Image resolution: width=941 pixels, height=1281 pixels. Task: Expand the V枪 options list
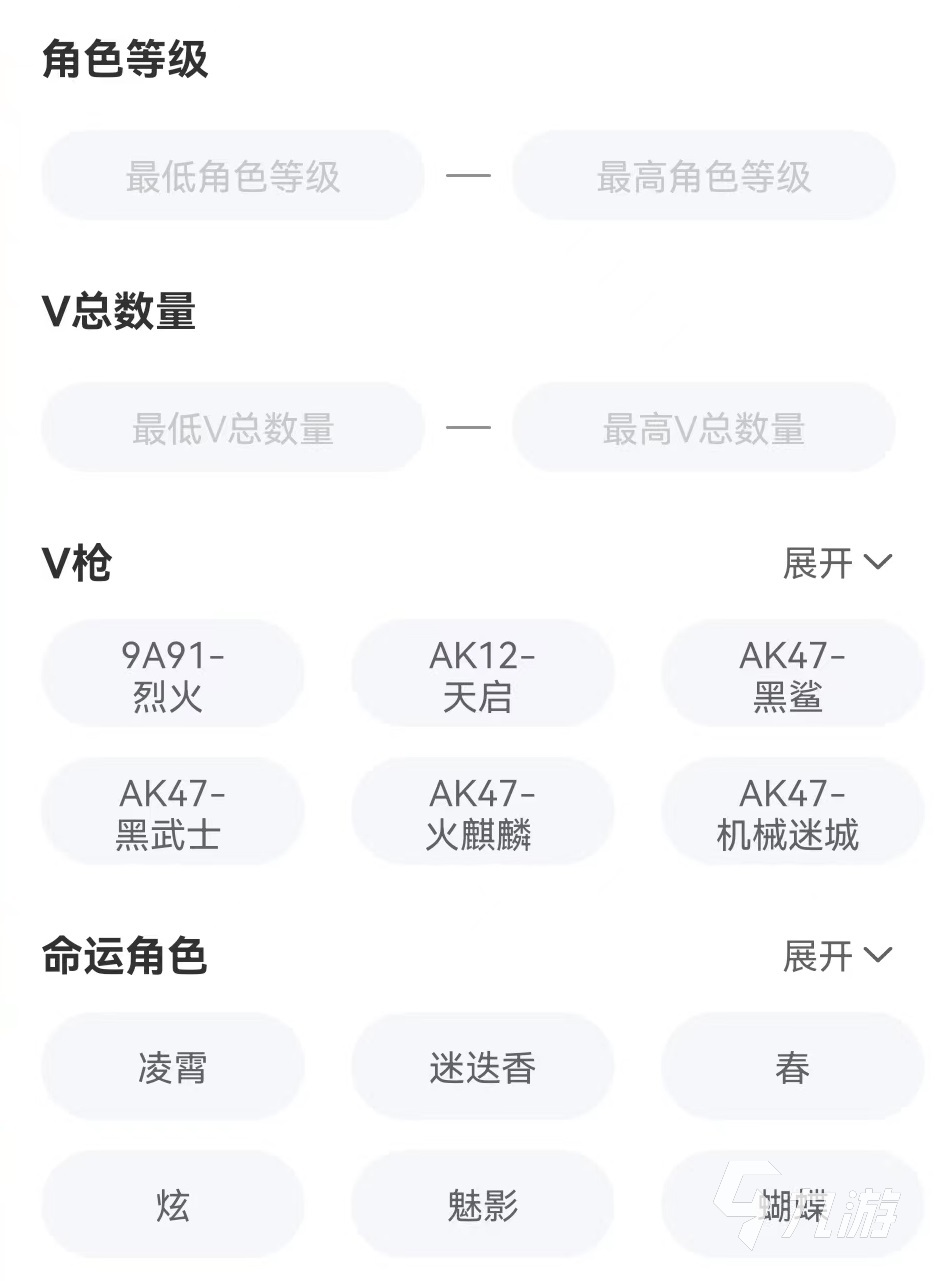pos(837,563)
